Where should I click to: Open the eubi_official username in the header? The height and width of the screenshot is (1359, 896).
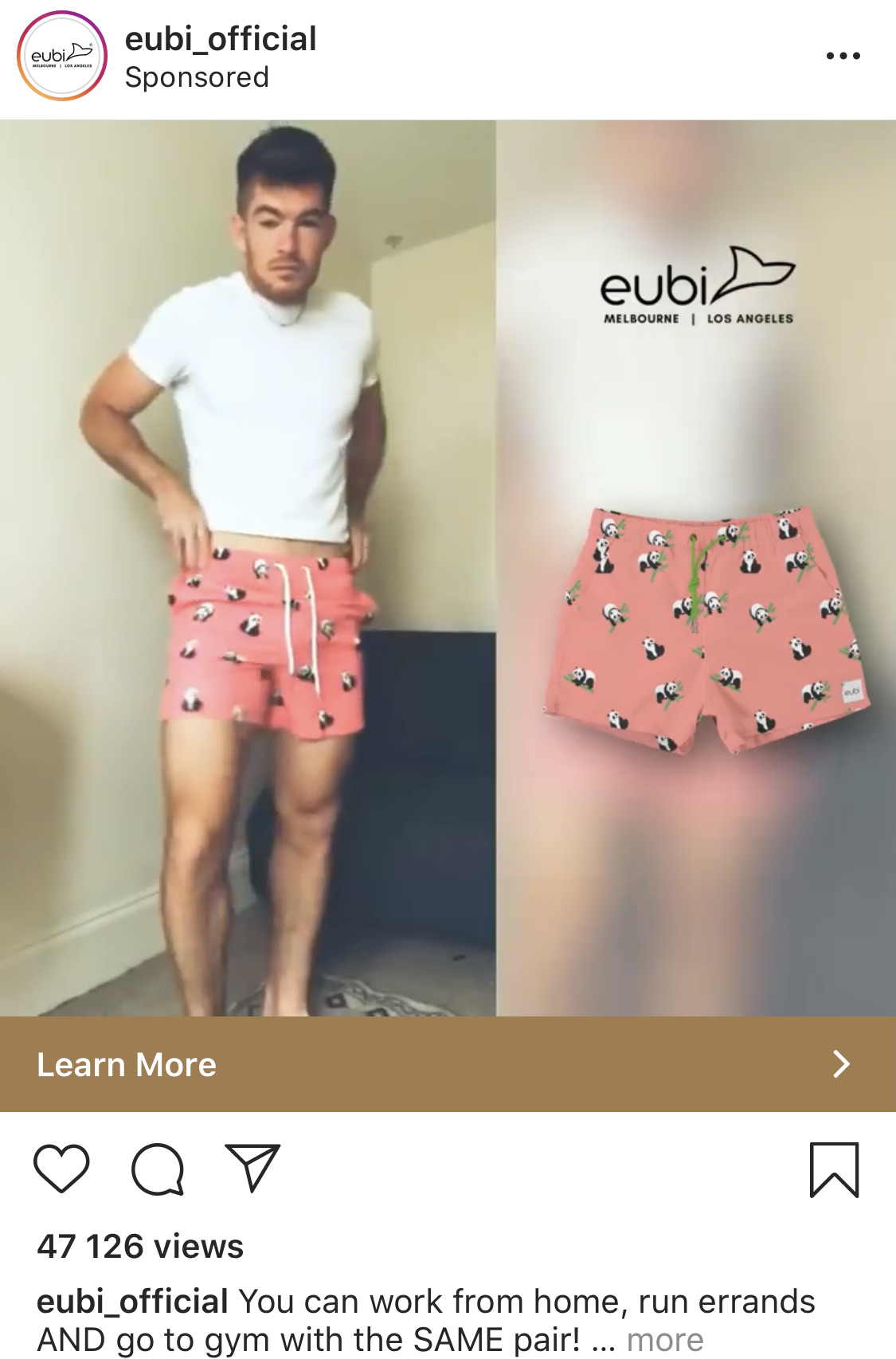click(221, 39)
